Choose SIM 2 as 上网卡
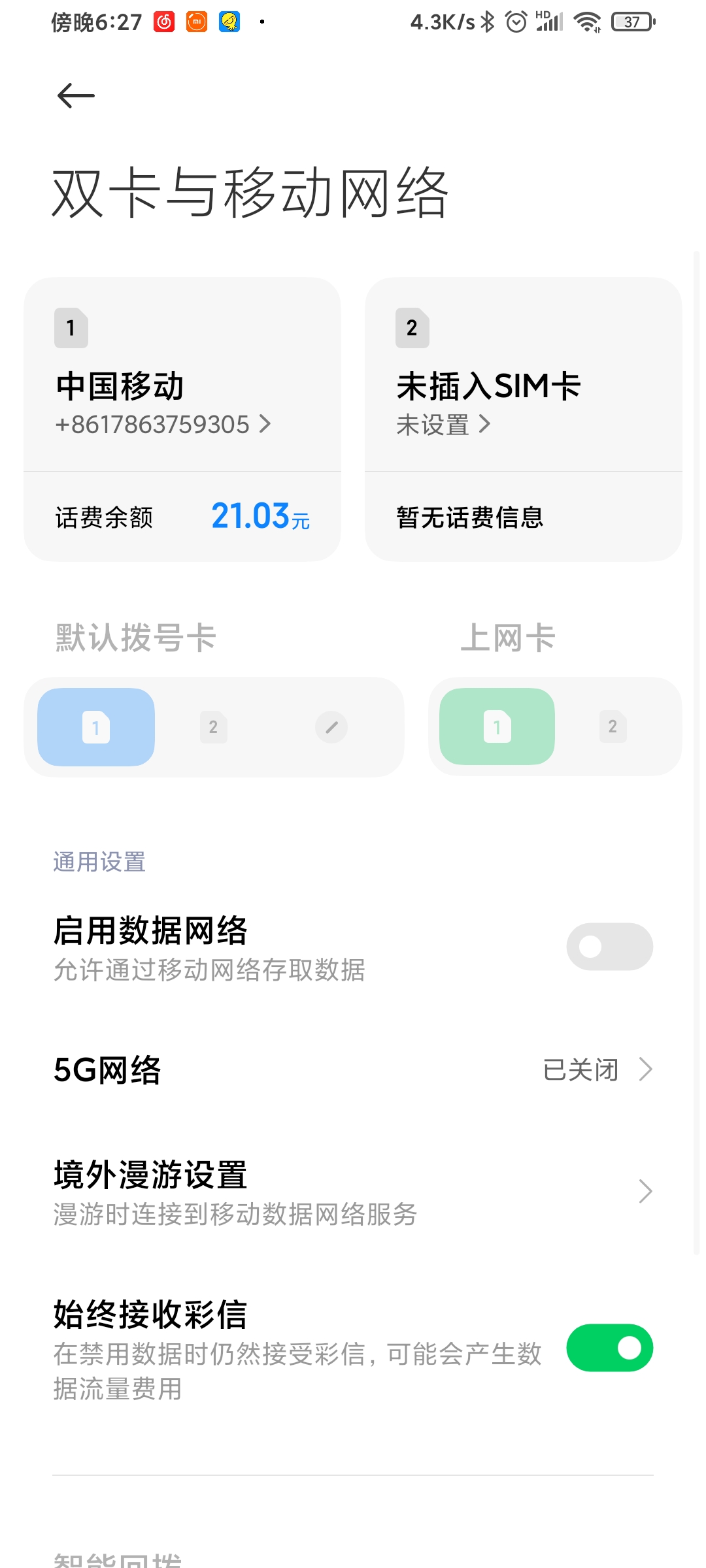 (613, 727)
